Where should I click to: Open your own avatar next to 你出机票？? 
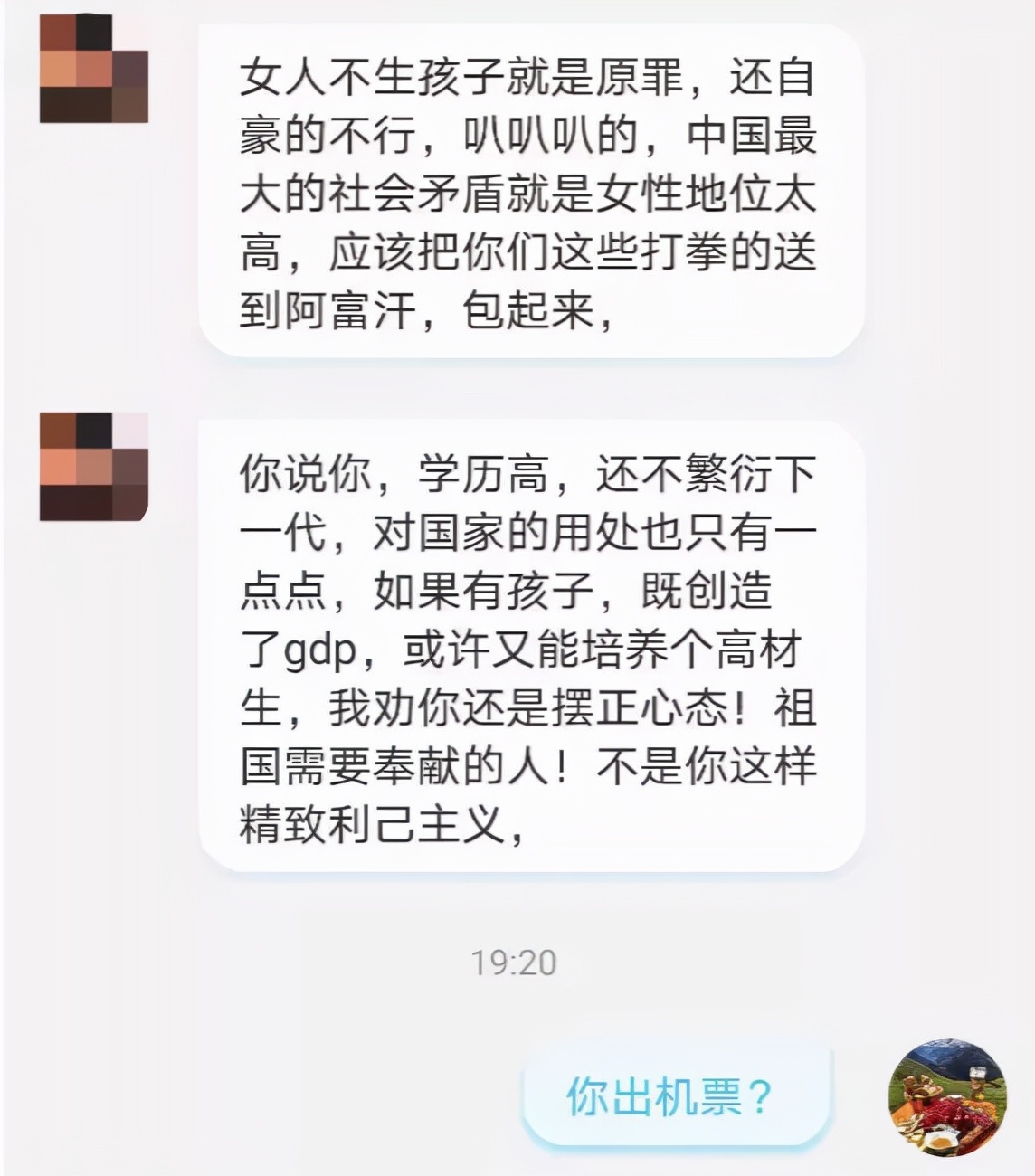947,1097
